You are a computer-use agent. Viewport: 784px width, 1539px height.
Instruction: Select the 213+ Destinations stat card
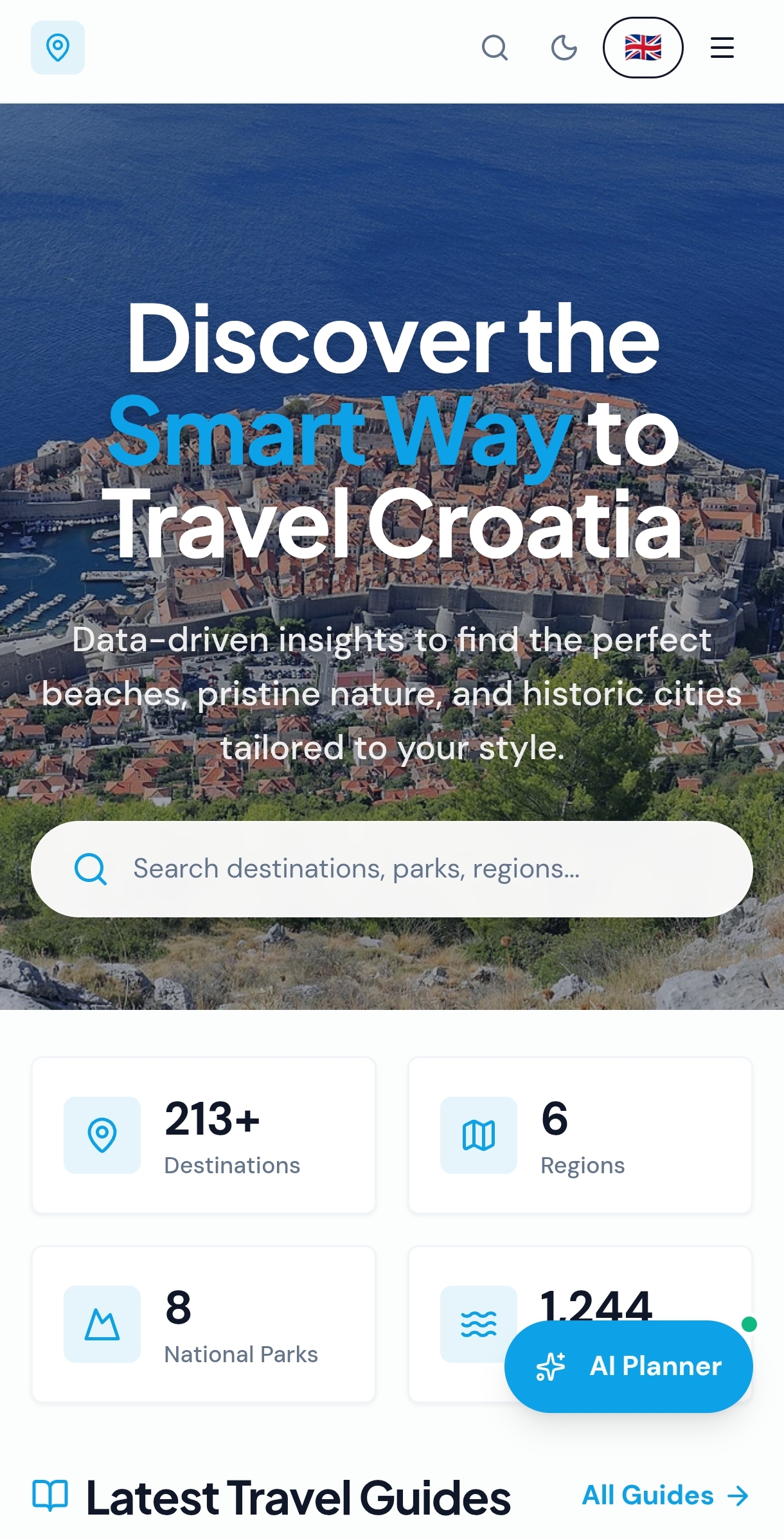pyautogui.click(x=204, y=1135)
